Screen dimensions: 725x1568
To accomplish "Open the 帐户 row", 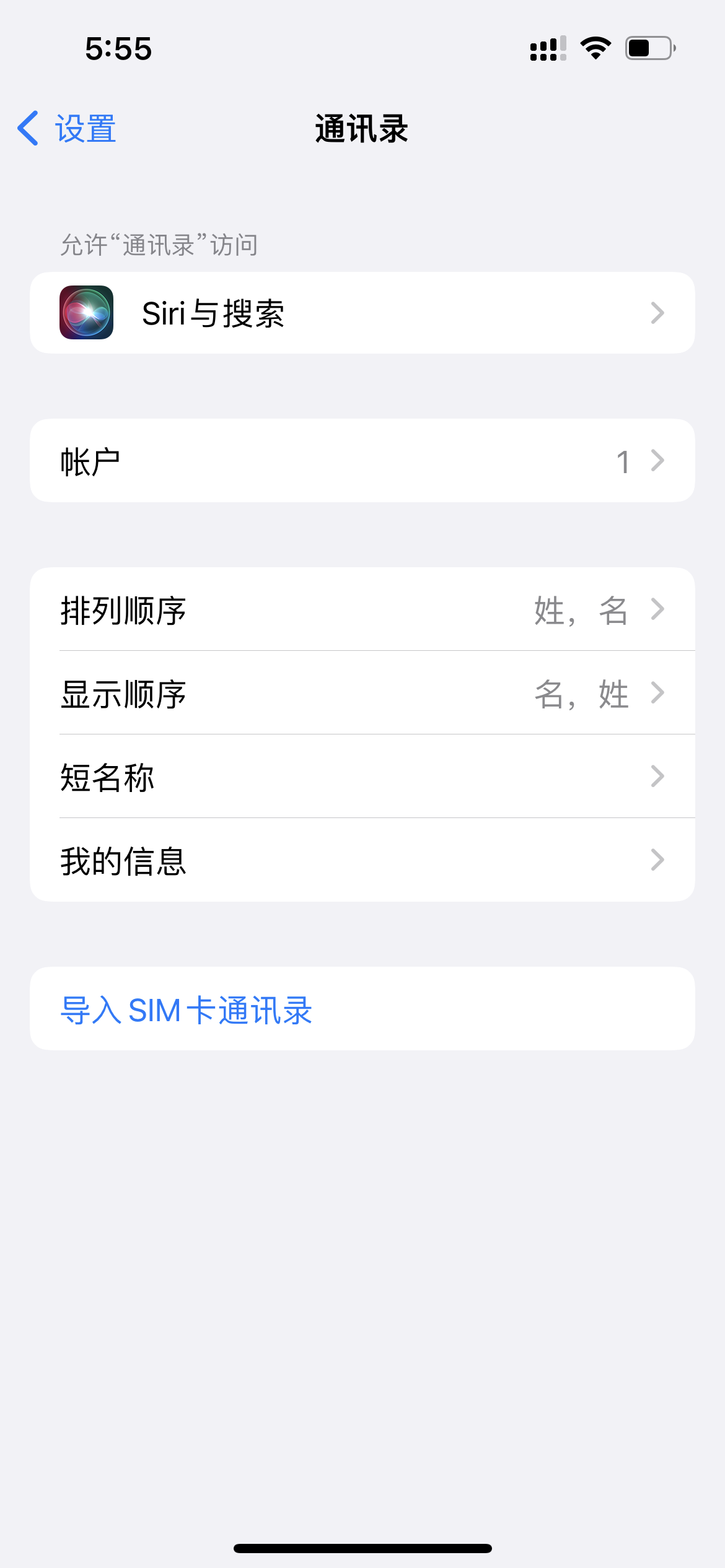I will pos(362,461).
